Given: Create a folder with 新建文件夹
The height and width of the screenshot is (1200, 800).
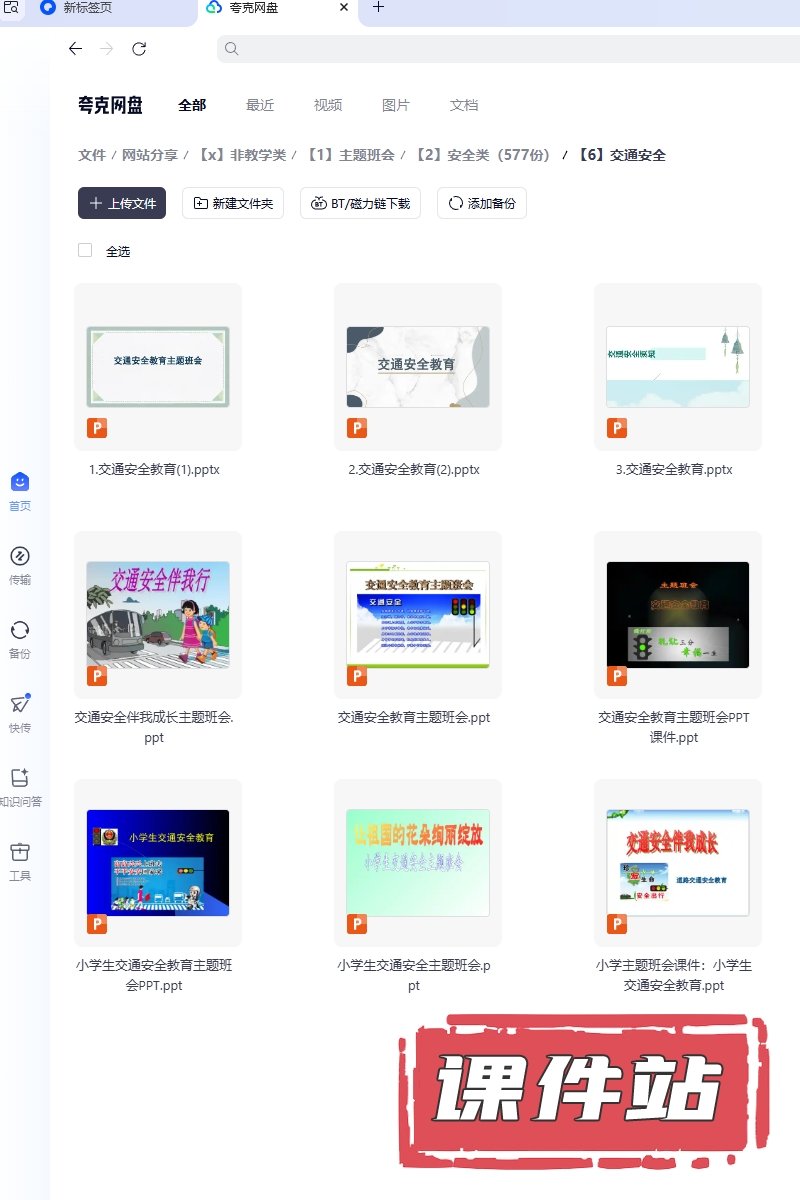Looking at the screenshot, I should pyautogui.click(x=233, y=203).
